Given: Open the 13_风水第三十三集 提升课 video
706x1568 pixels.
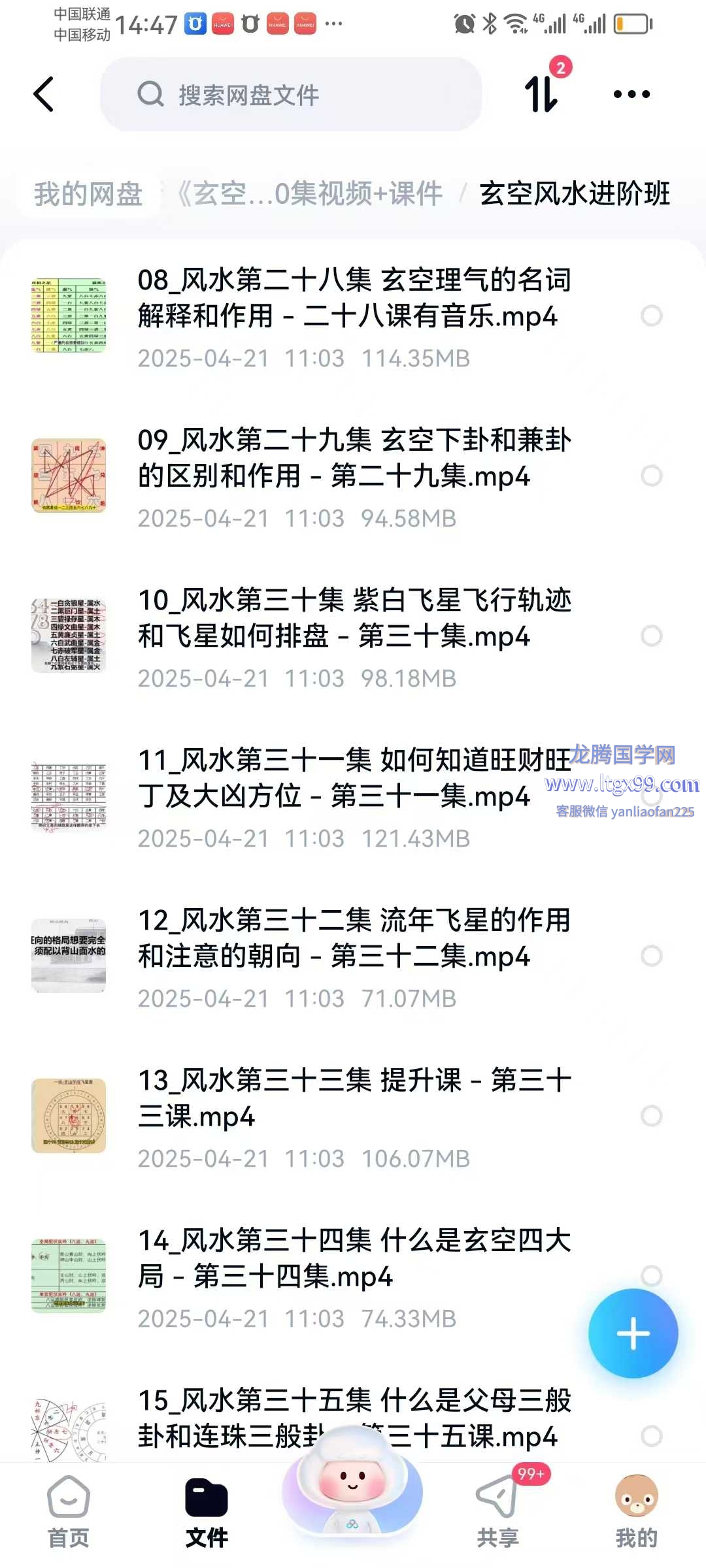Looking at the screenshot, I should [x=353, y=1098].
